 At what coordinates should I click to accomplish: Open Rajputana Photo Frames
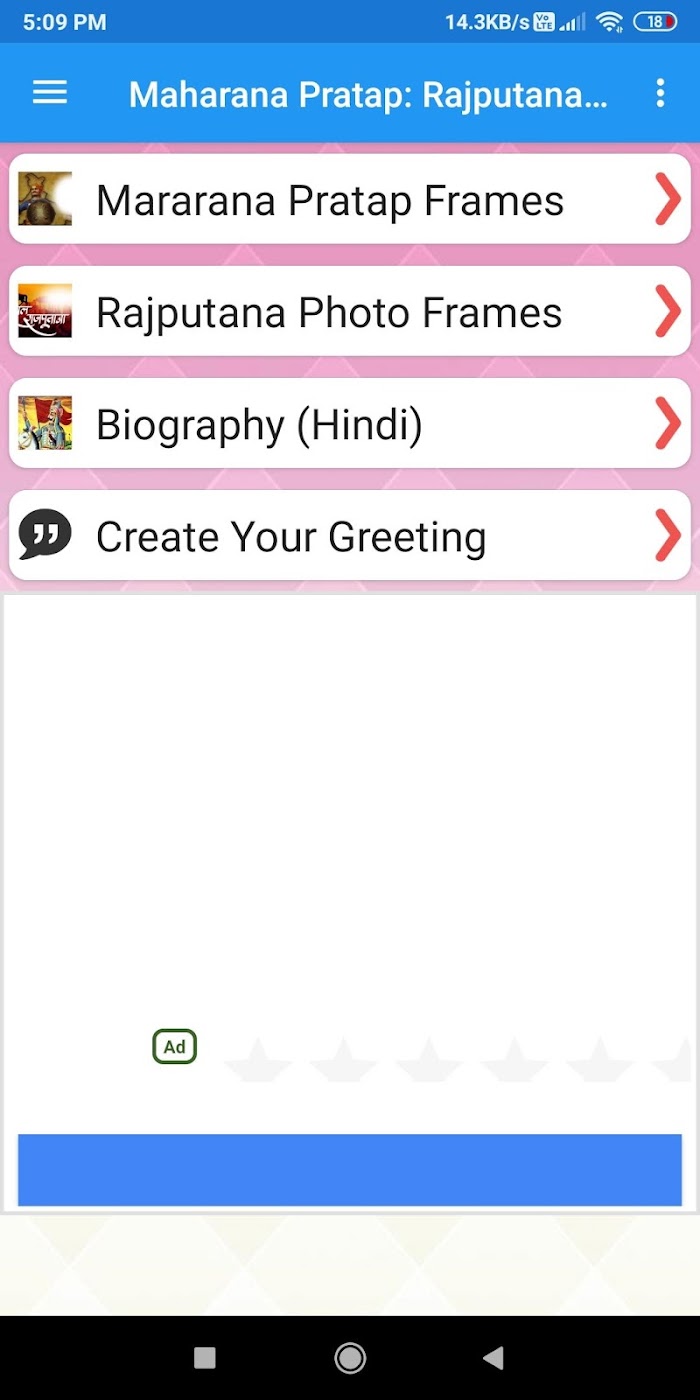pos(350,311)
